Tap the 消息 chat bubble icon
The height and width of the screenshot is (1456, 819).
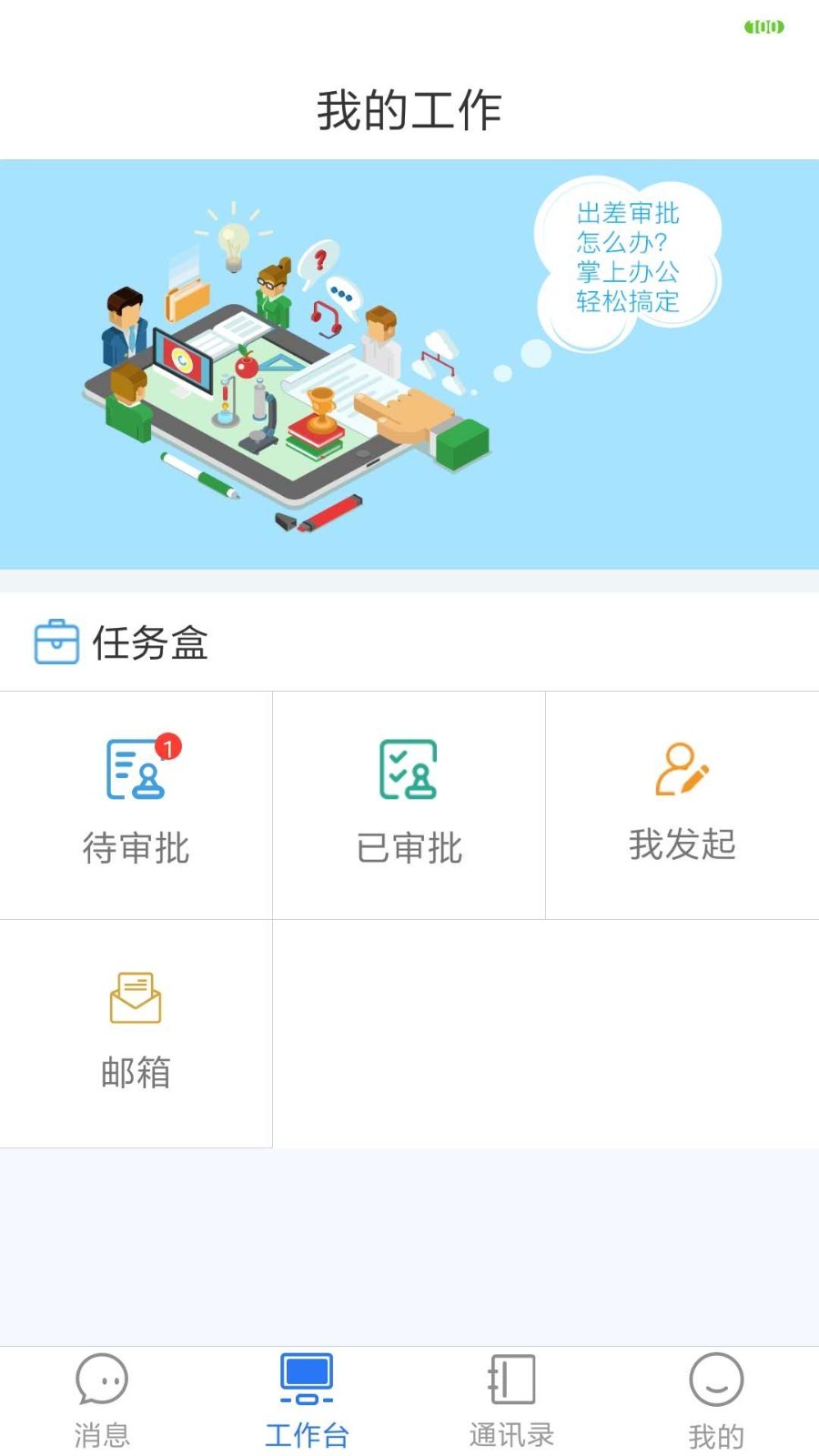(101, 1380)
